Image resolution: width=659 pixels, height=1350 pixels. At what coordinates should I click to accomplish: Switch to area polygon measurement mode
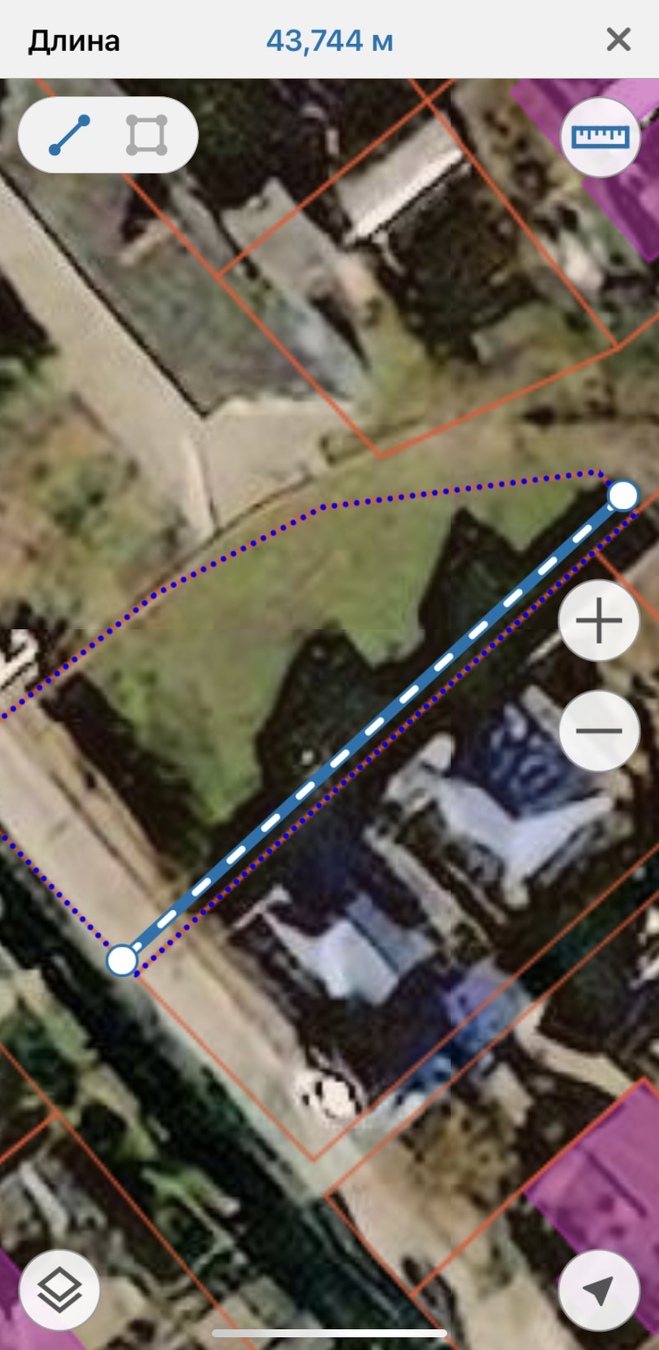[x=146, y=135]
